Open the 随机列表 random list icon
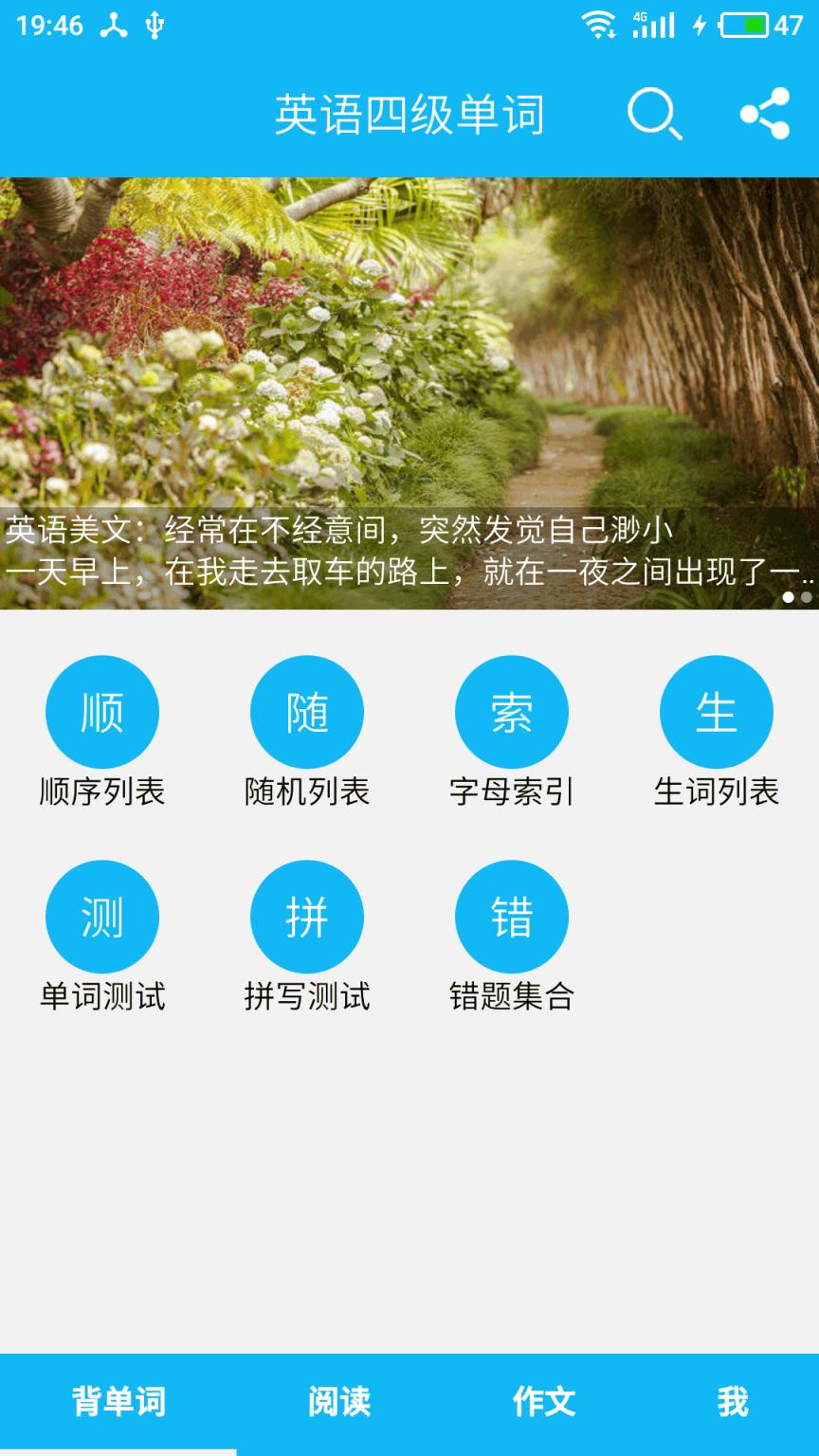Image resolution: width=819 pixels, height=1456 pixels. [306, 711]
